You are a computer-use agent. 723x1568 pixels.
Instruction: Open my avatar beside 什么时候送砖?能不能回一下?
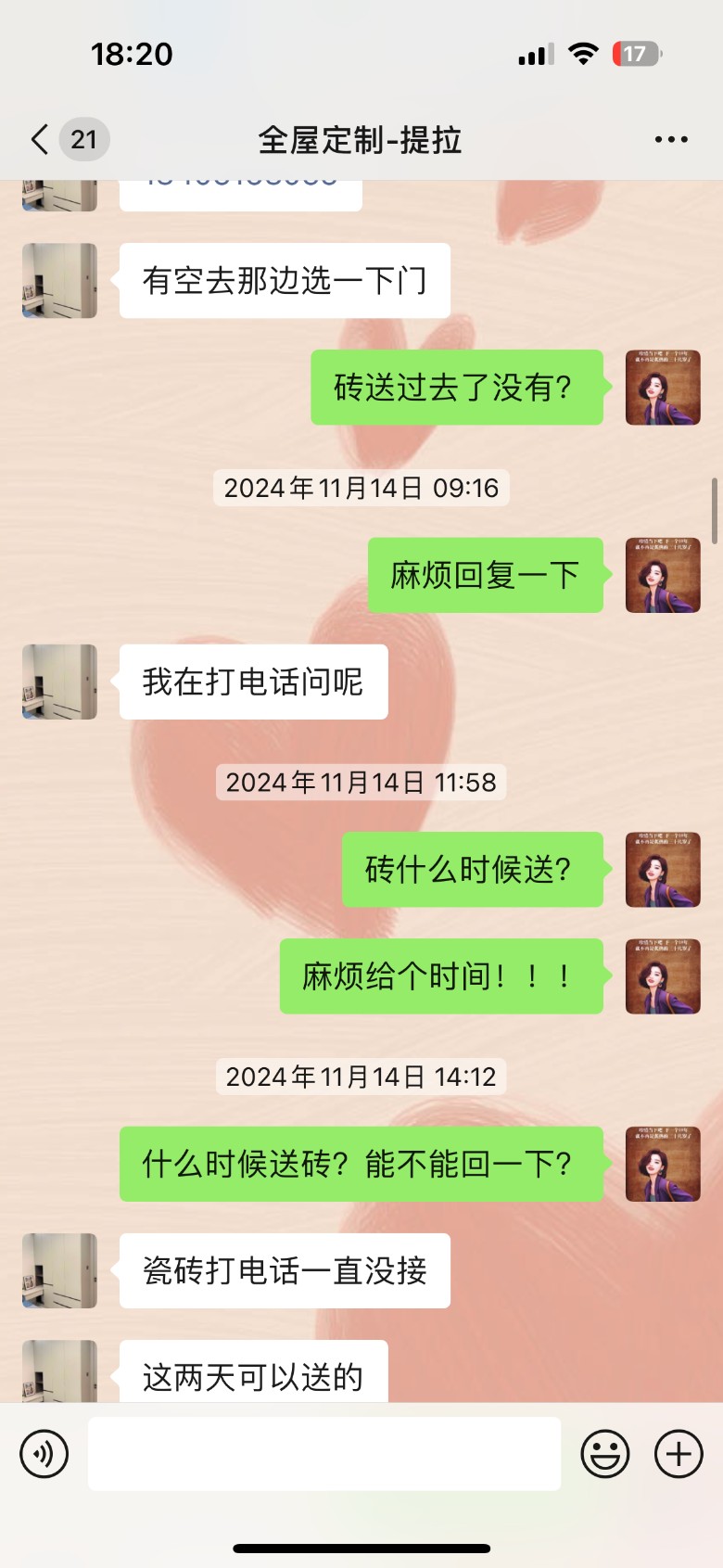(663, 1164)
